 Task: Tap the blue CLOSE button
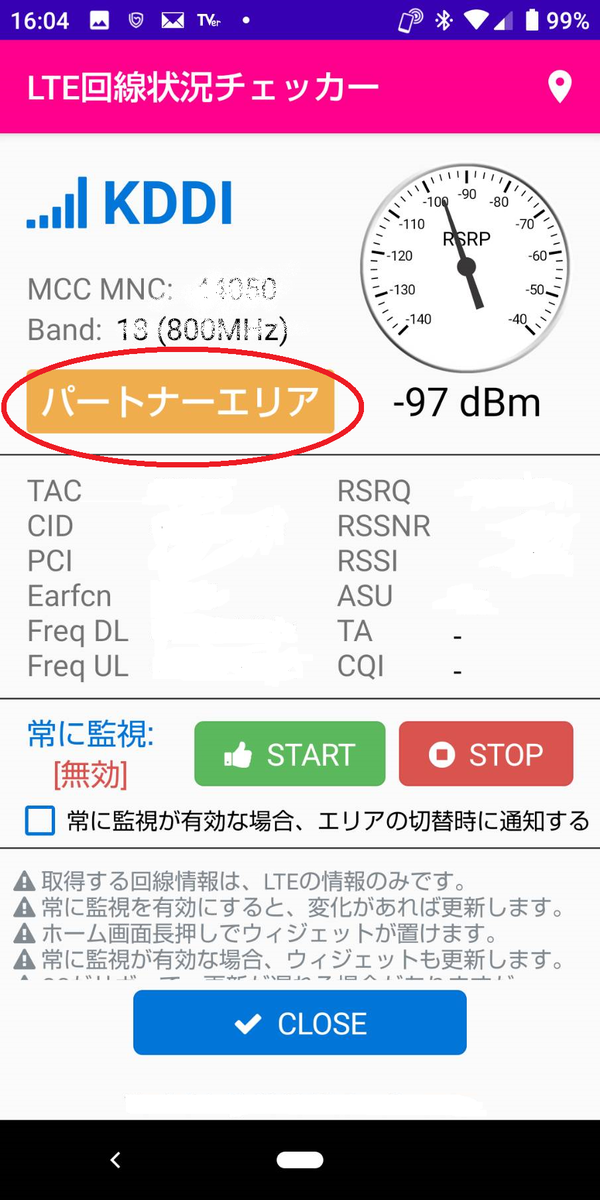(300, 1023)
